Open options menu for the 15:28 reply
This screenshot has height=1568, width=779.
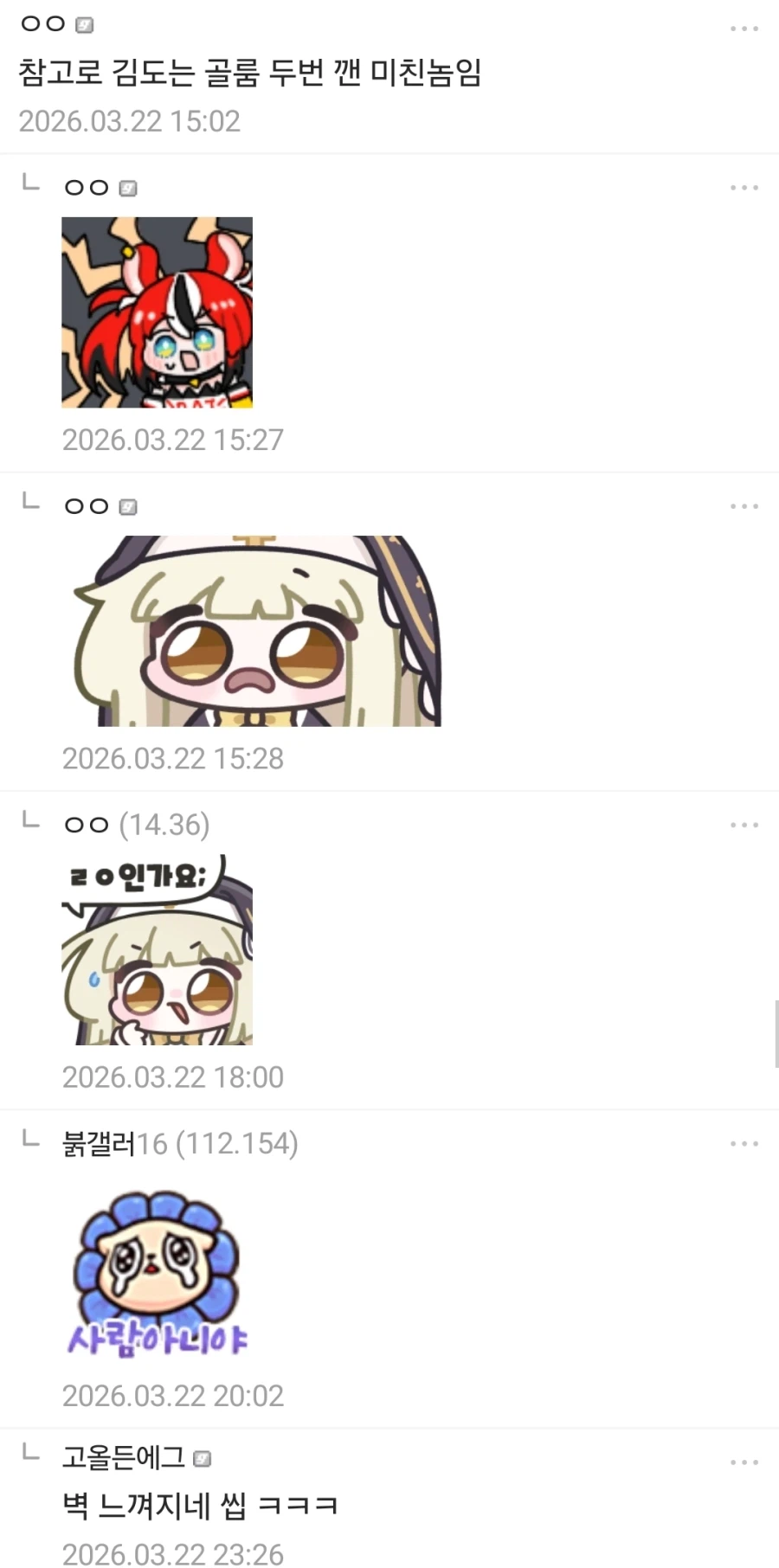coord(743,504)
